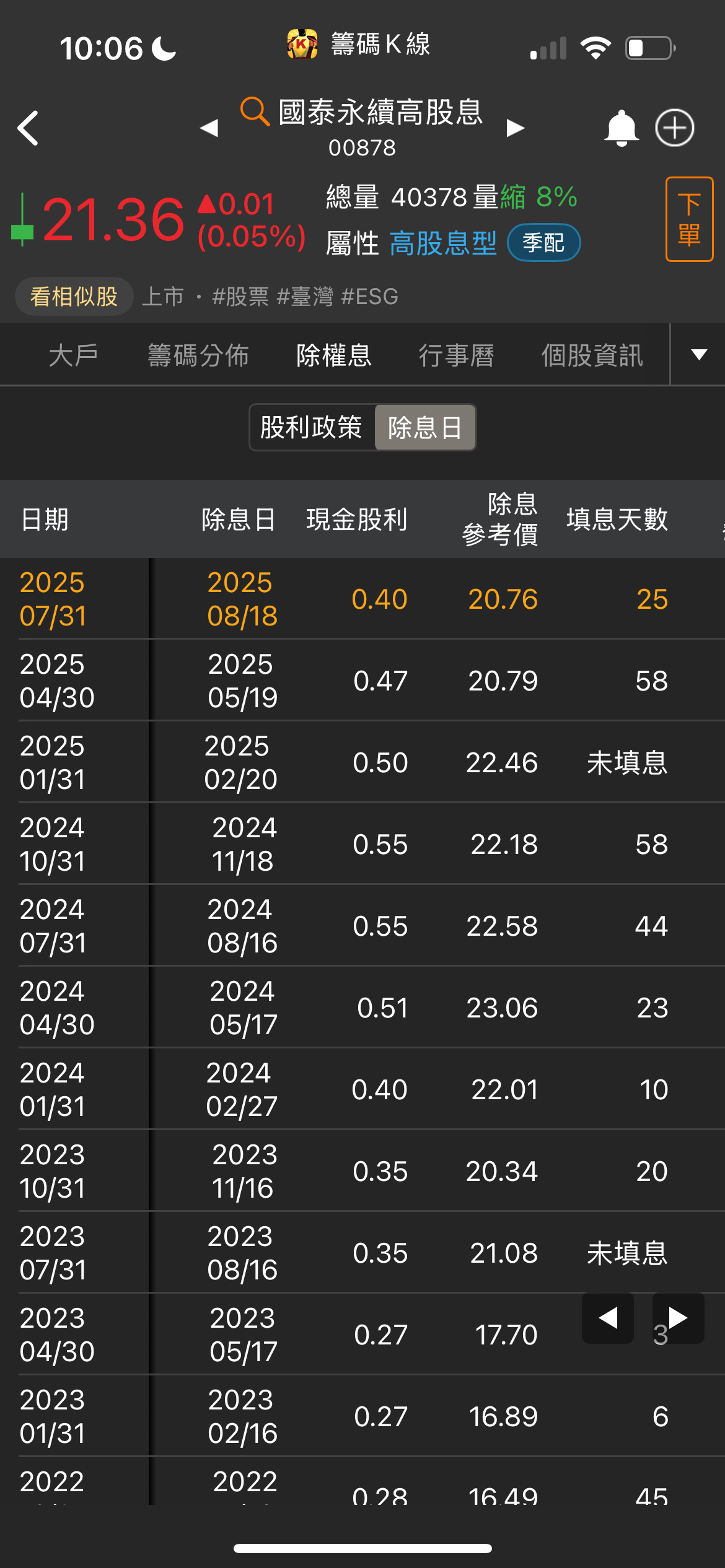The image size is (725, 1568).
Task: Select the 除權息 tab
Action: coord(333,355)
